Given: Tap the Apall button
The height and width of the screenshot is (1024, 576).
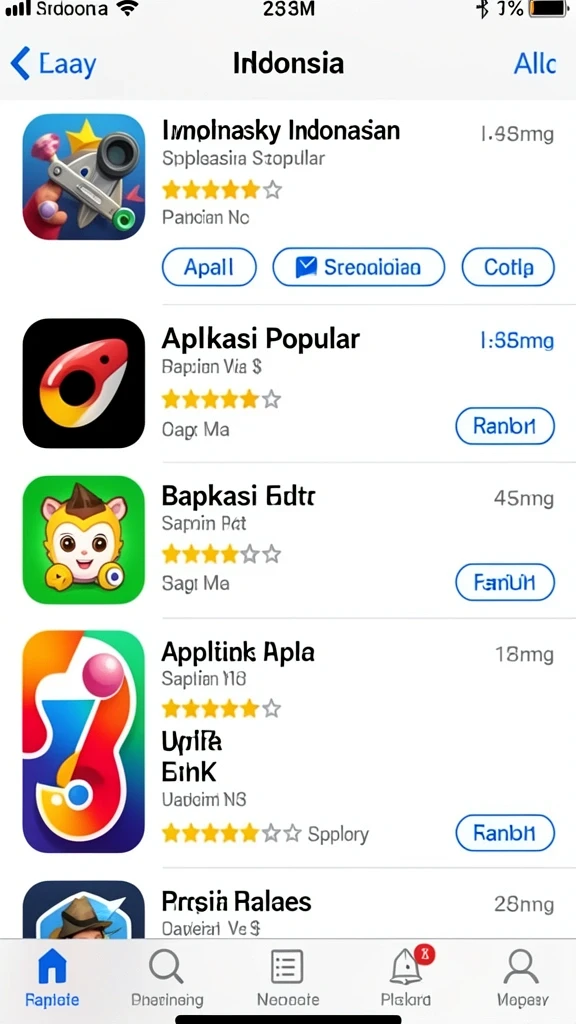Looking at the screenshot, I should 209,267.
